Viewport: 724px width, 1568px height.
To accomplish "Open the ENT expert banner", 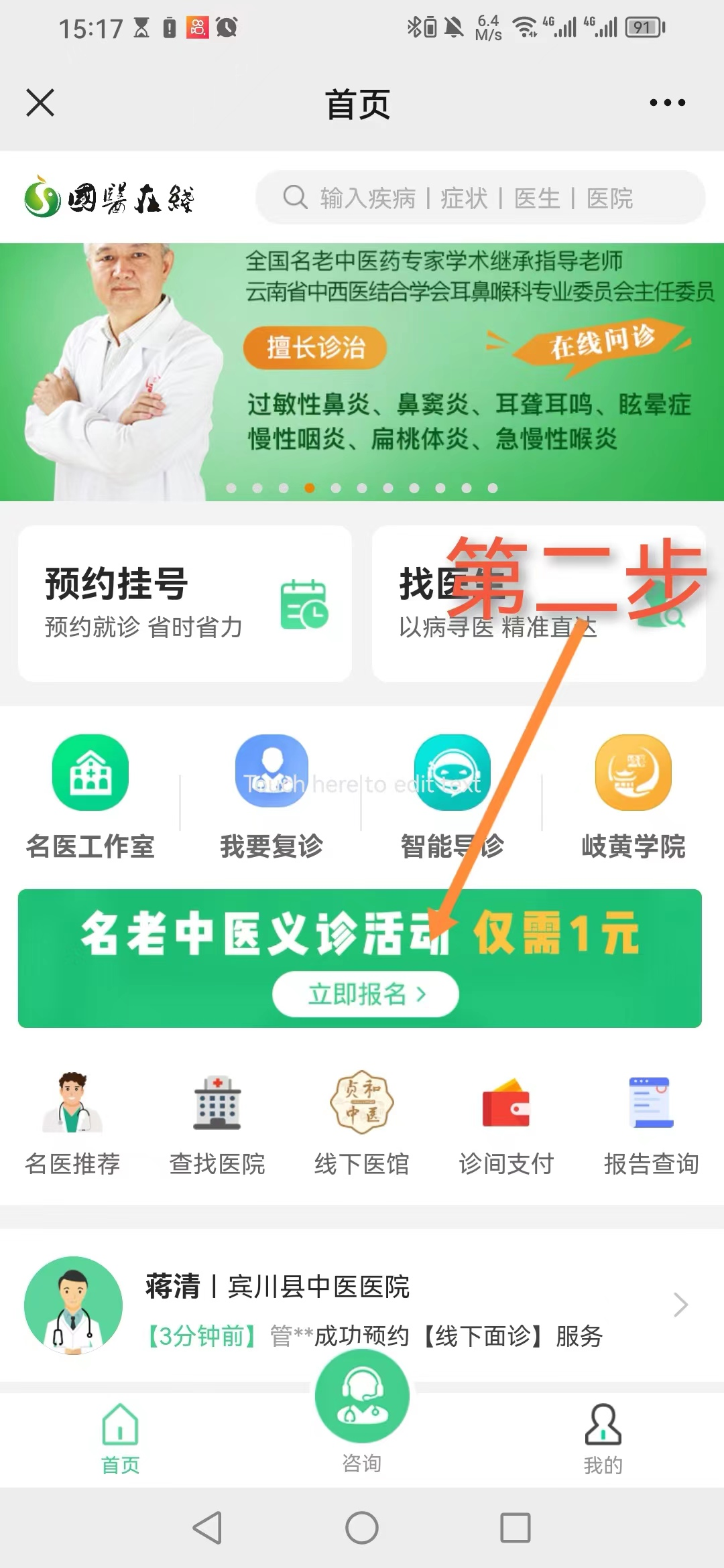I will pos(362,372).
